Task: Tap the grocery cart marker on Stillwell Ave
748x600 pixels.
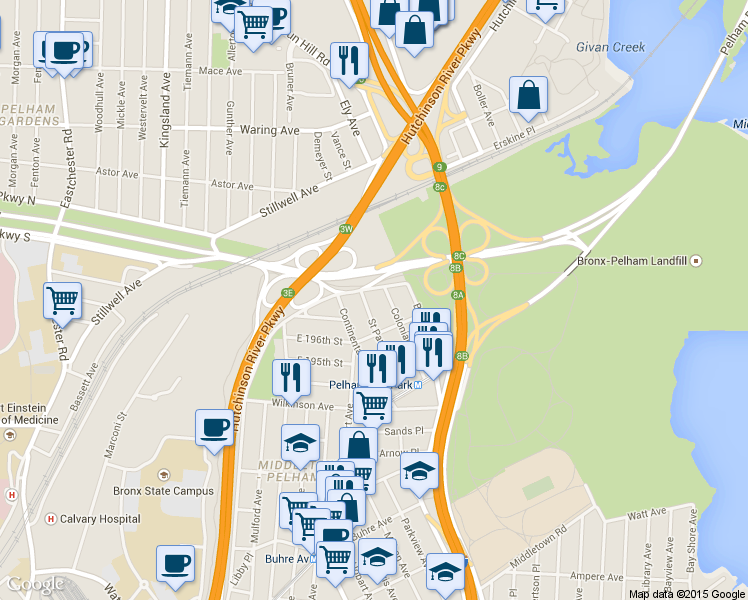Action: click(62, 299)
